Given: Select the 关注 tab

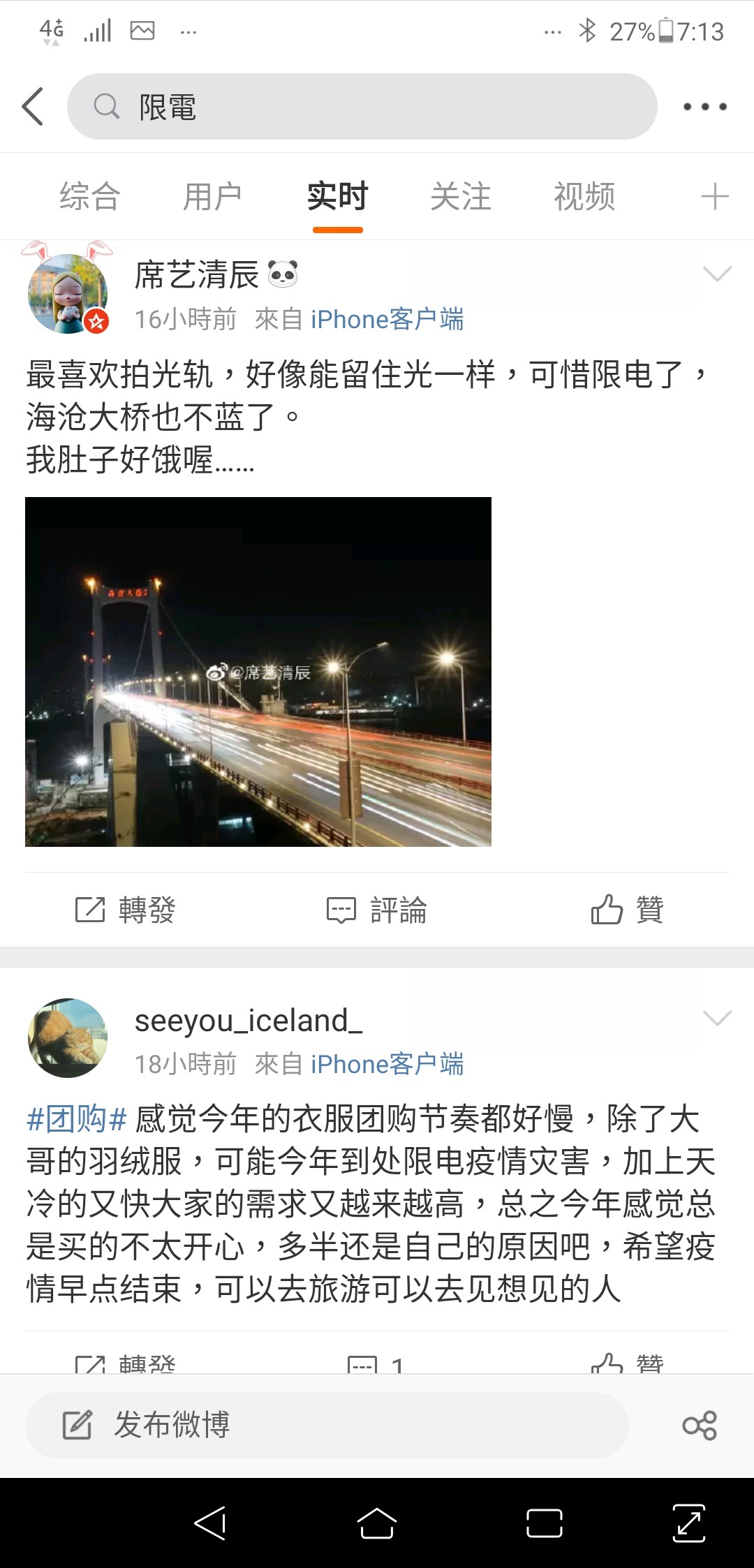Looking at the screenshot, I should point(461,196).
